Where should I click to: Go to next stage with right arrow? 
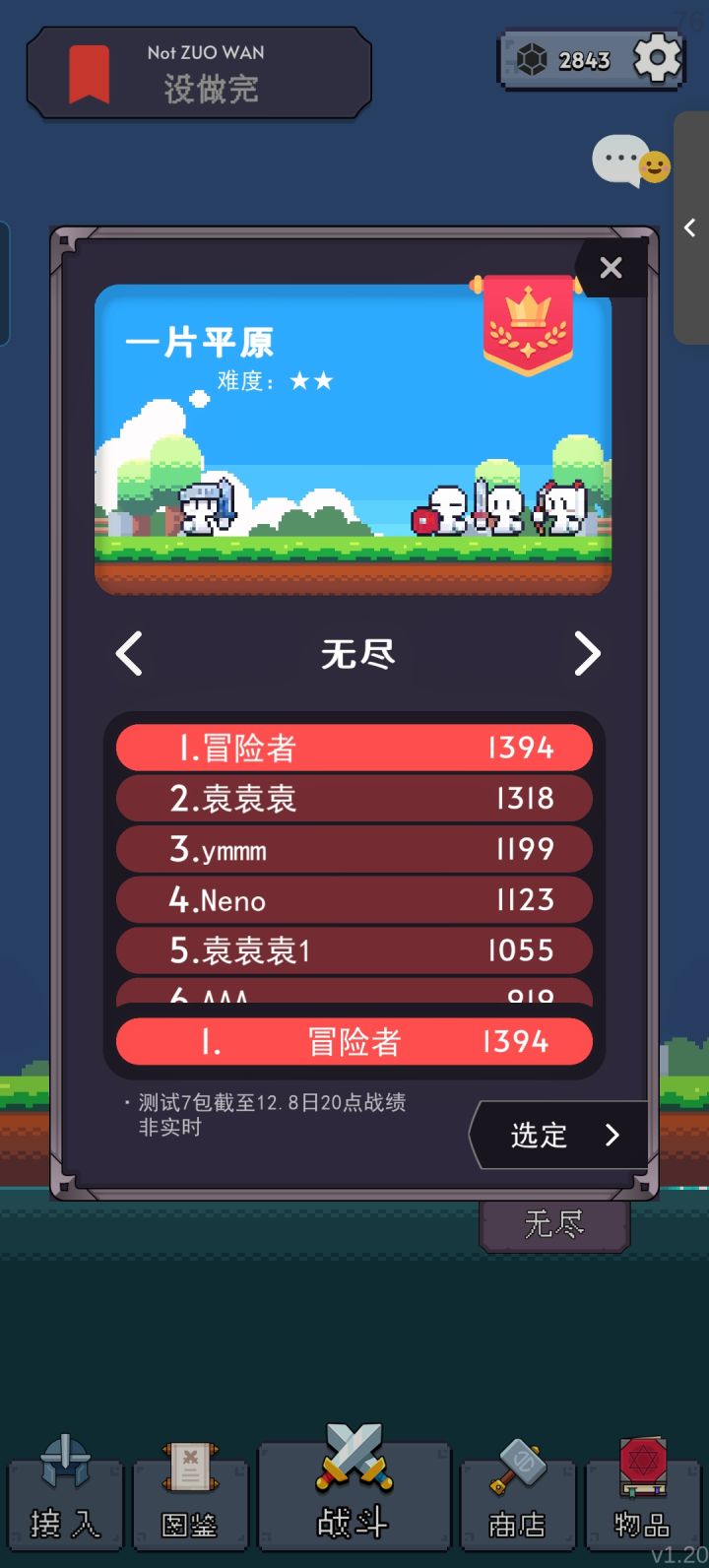coord(588,653)
